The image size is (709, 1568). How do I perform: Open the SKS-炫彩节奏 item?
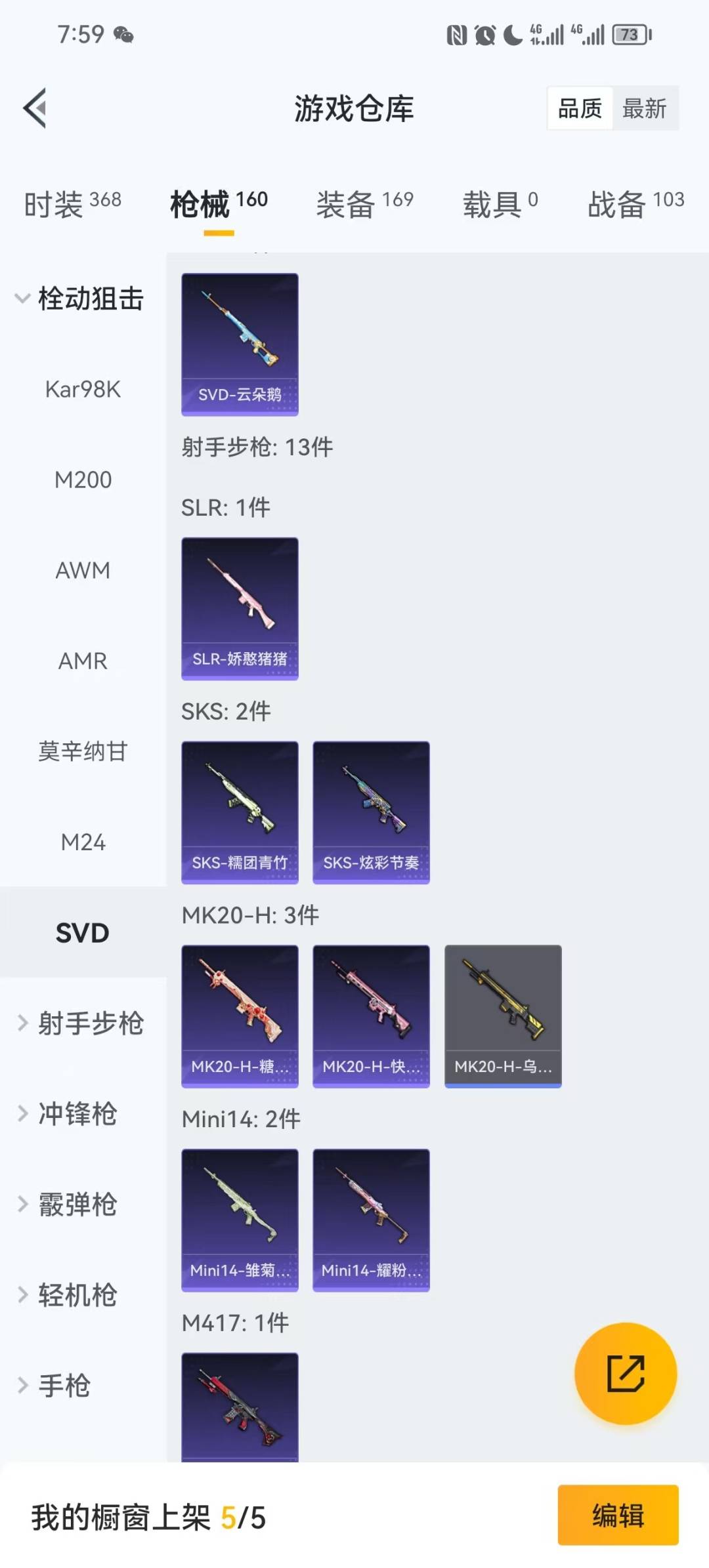371,812
